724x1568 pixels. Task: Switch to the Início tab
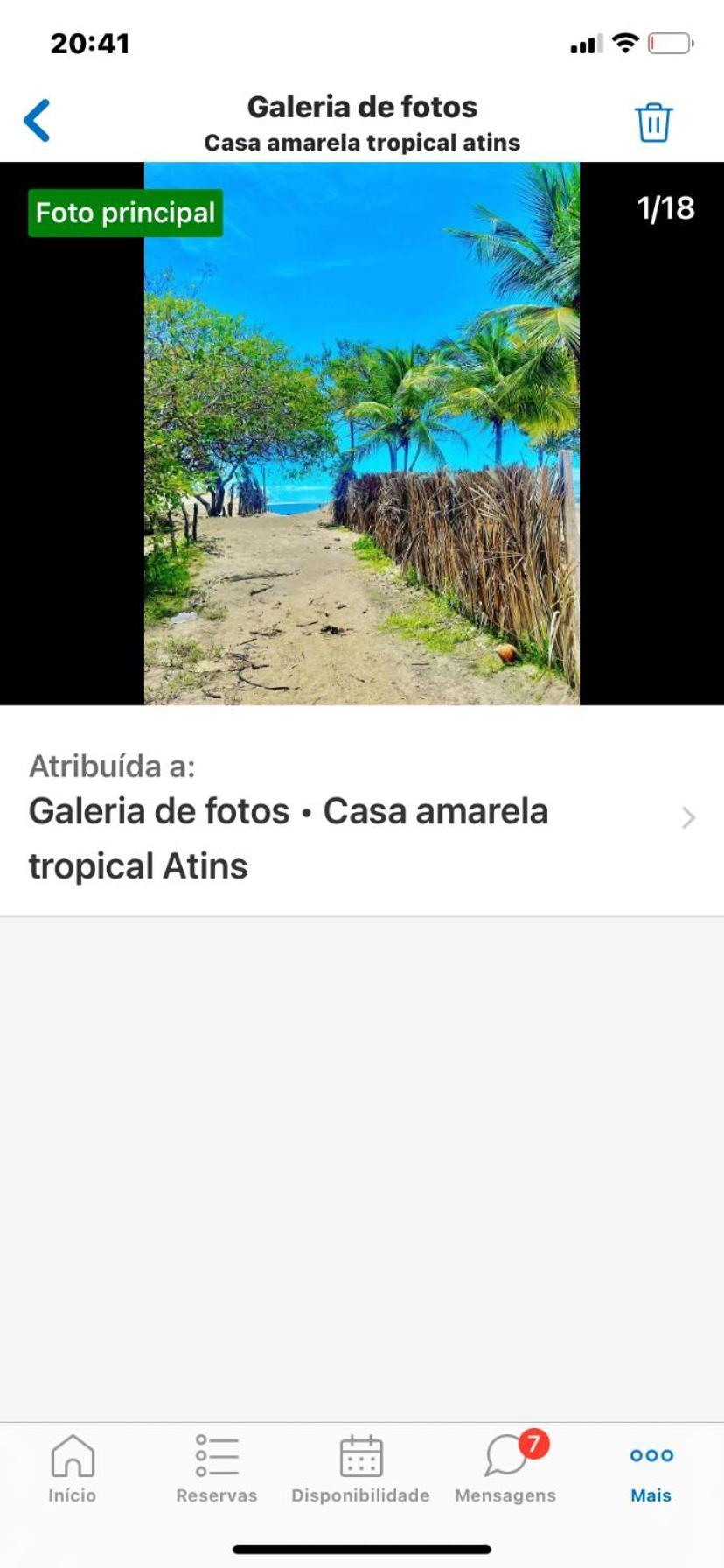point(73,1470)
